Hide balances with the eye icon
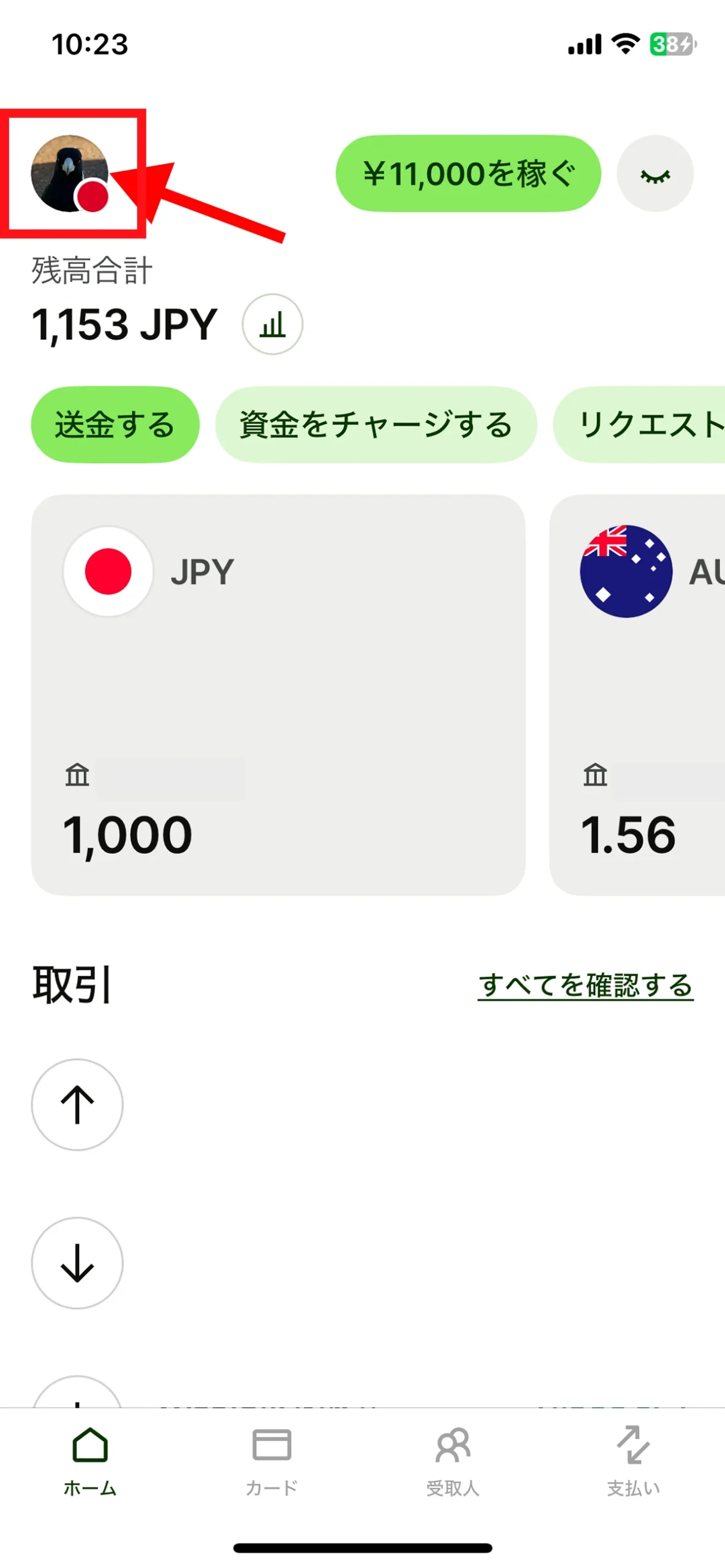The image size is (725, 1568). (655, 173)
